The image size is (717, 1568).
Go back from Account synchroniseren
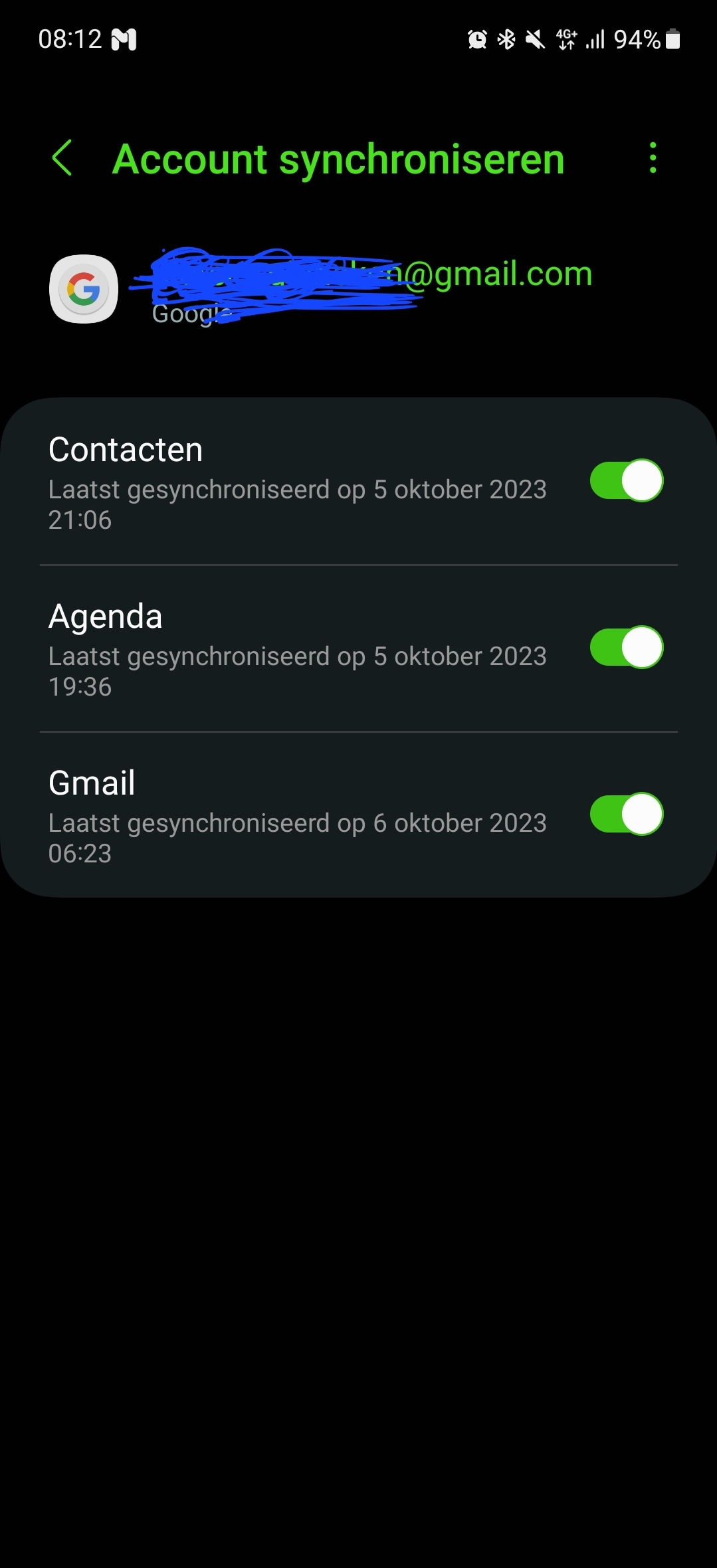point(62,158)
